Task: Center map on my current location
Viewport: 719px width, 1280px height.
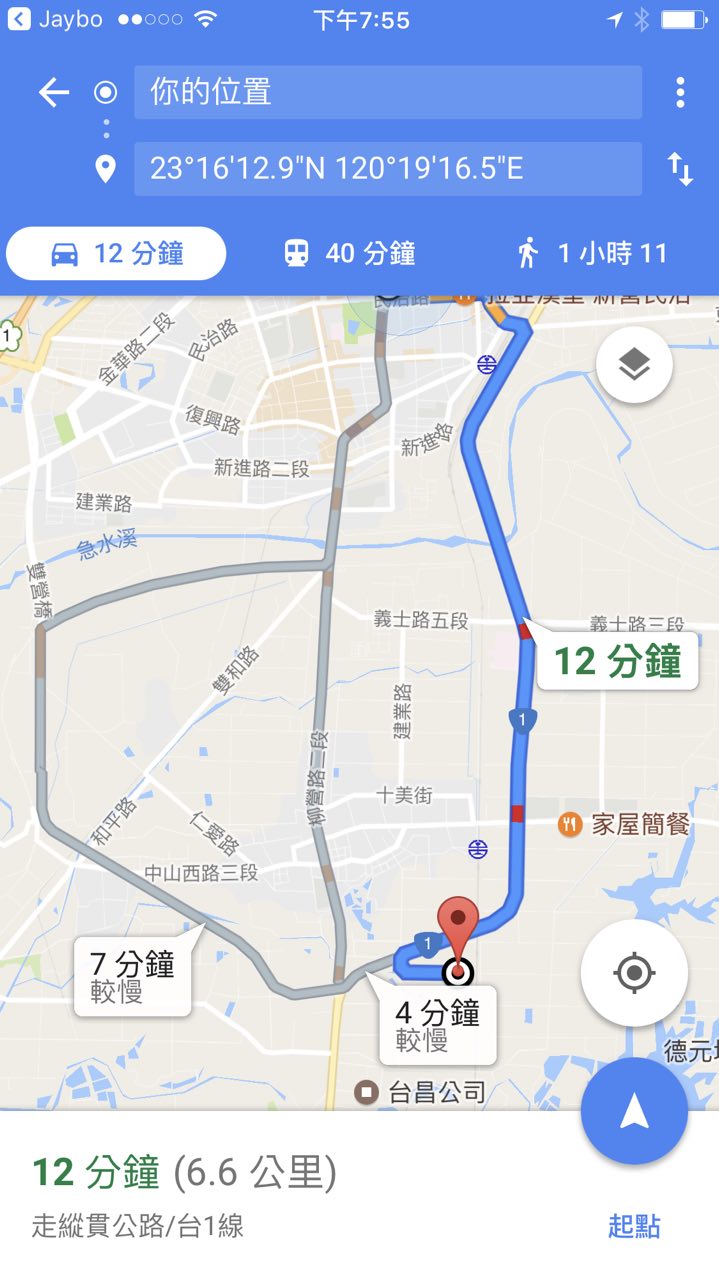Action: click(x=634, y=972)
